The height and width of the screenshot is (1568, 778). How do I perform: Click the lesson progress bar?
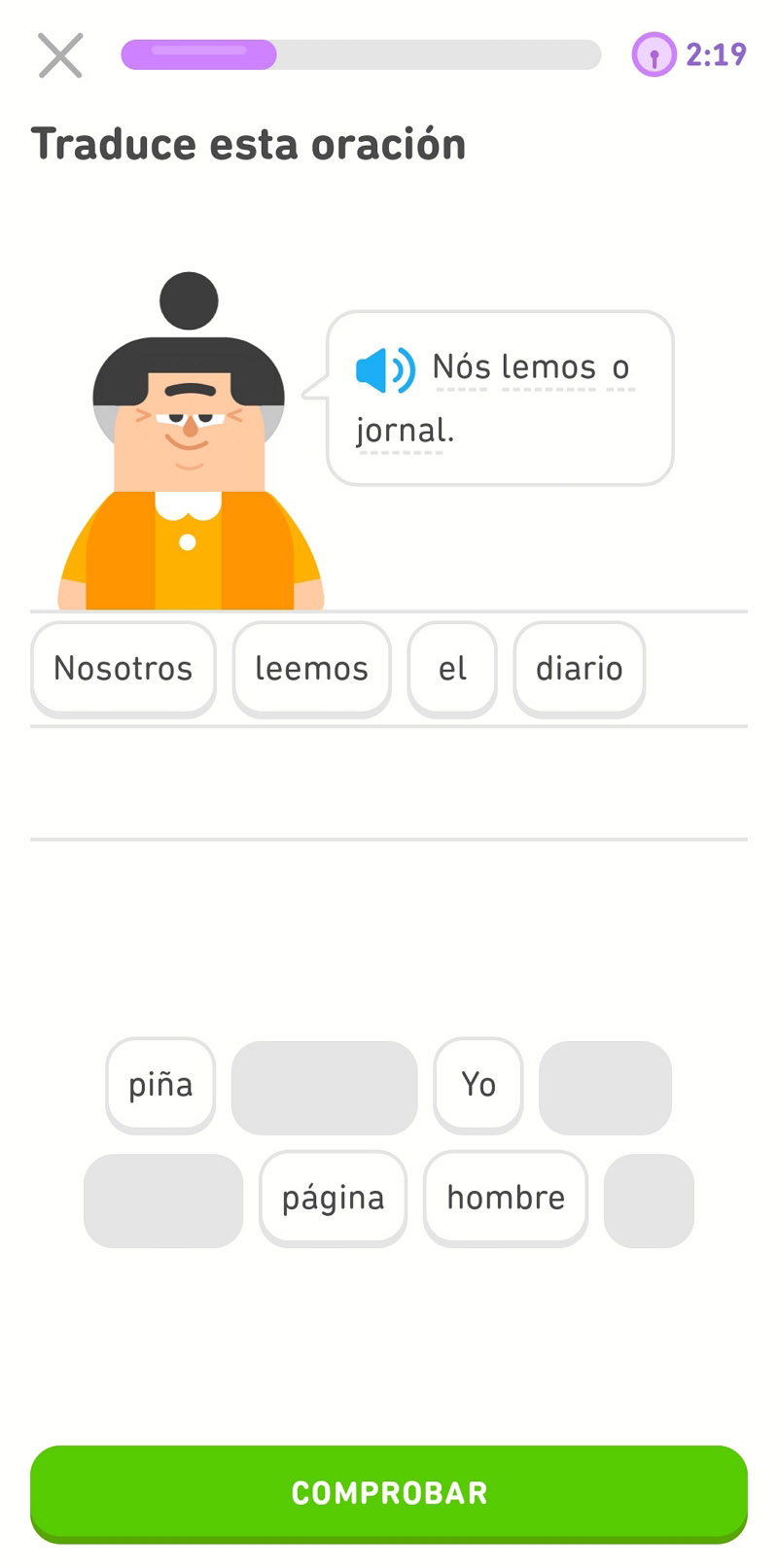tap(363, 55)
